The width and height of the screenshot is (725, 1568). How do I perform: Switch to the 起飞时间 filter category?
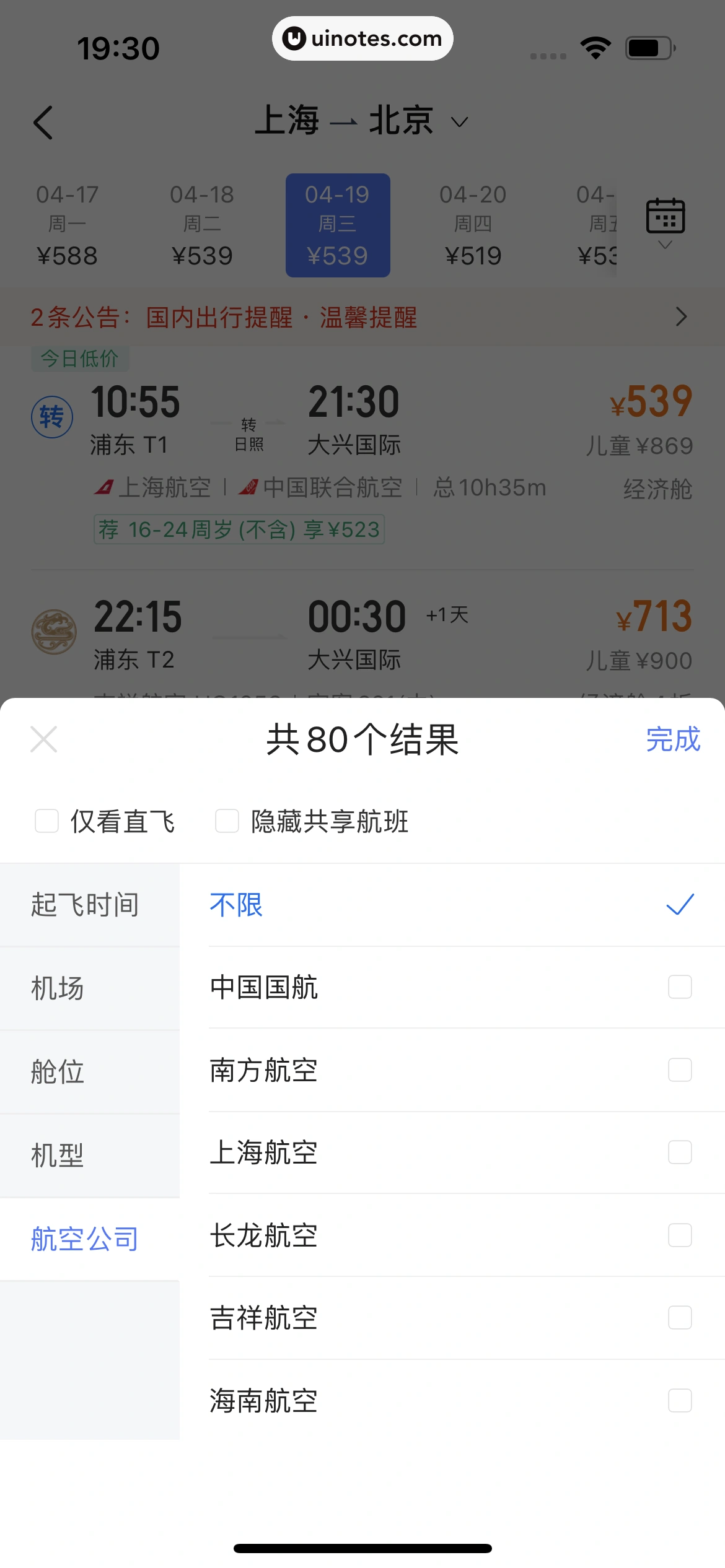(x=86, y=905)
